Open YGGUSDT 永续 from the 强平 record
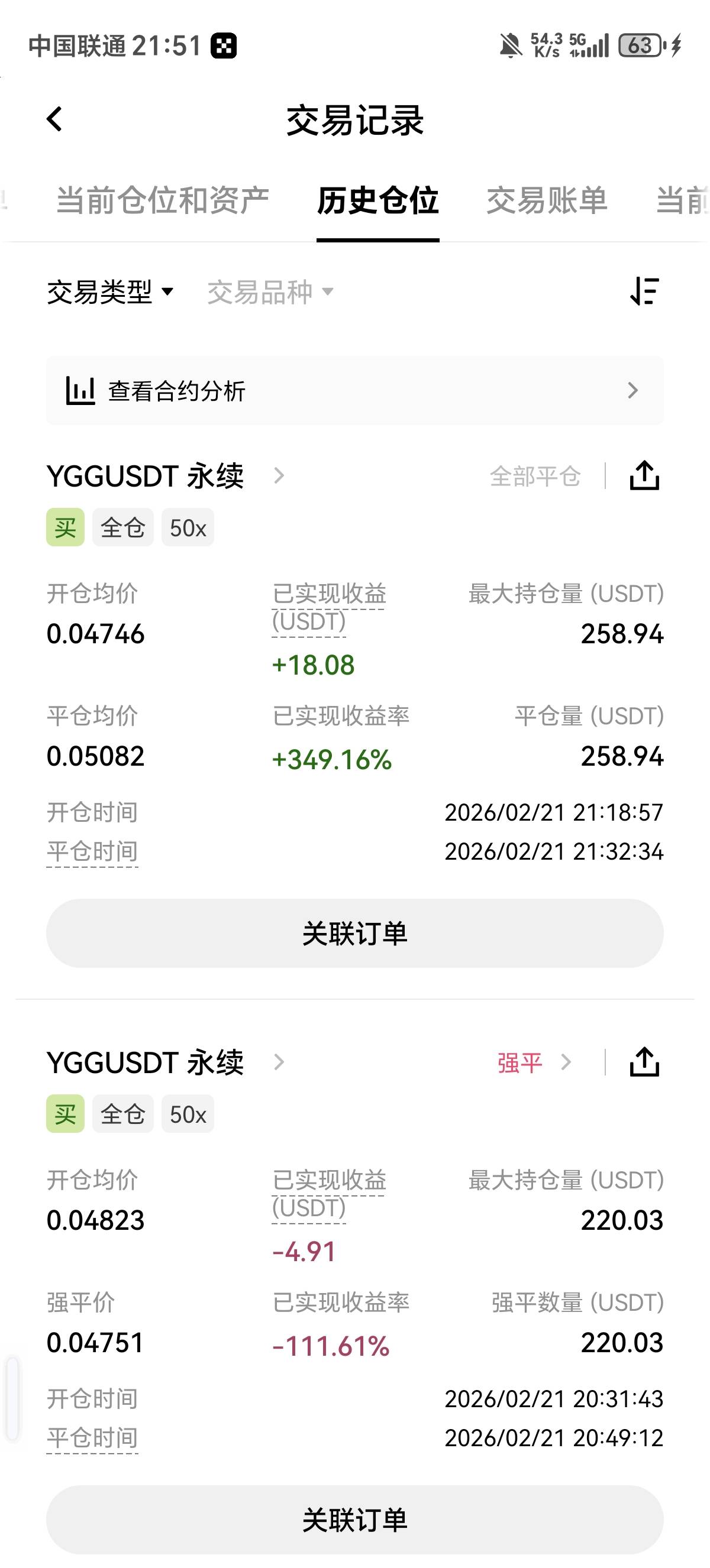The height and width of the screenshot is (1568, 710). coord(166,1062)
